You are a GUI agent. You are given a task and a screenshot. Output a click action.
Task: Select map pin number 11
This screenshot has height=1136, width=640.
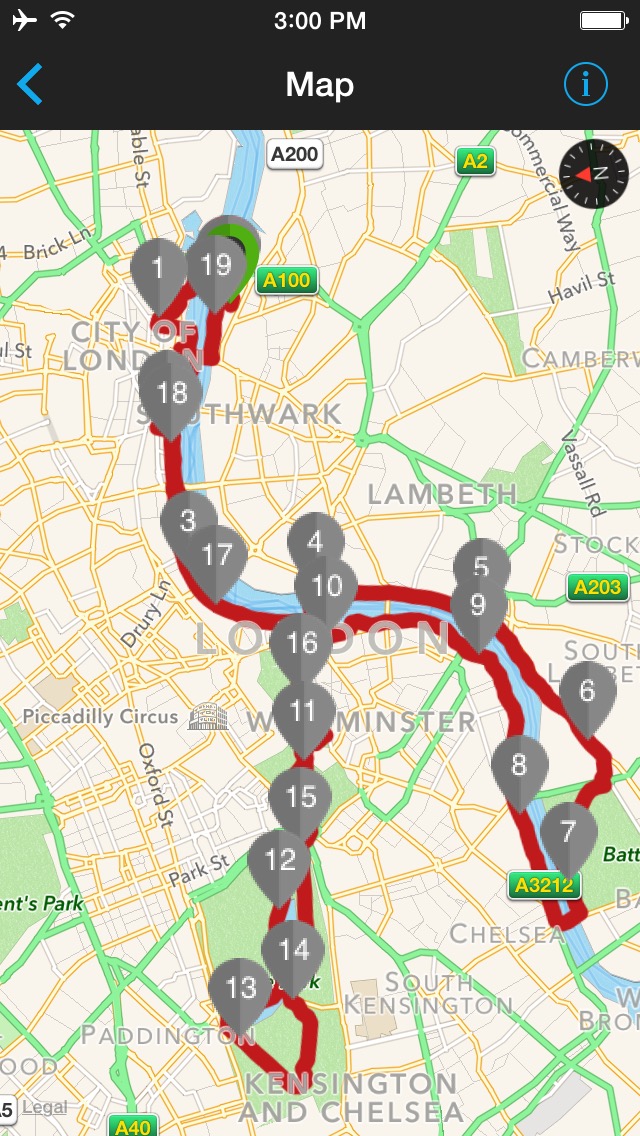coord(302,712)
